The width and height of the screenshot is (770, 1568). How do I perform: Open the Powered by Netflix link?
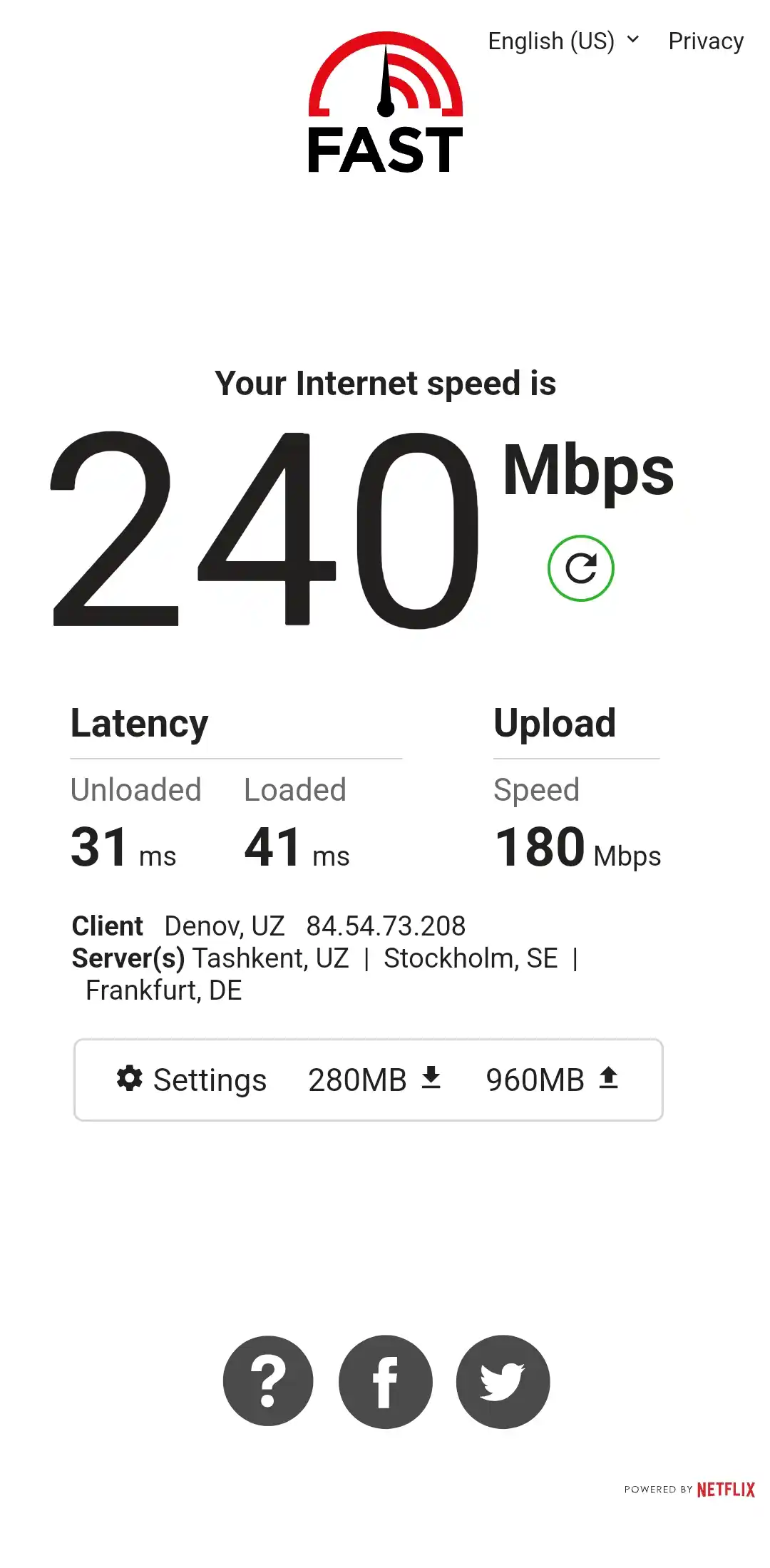click(689, 1490)
